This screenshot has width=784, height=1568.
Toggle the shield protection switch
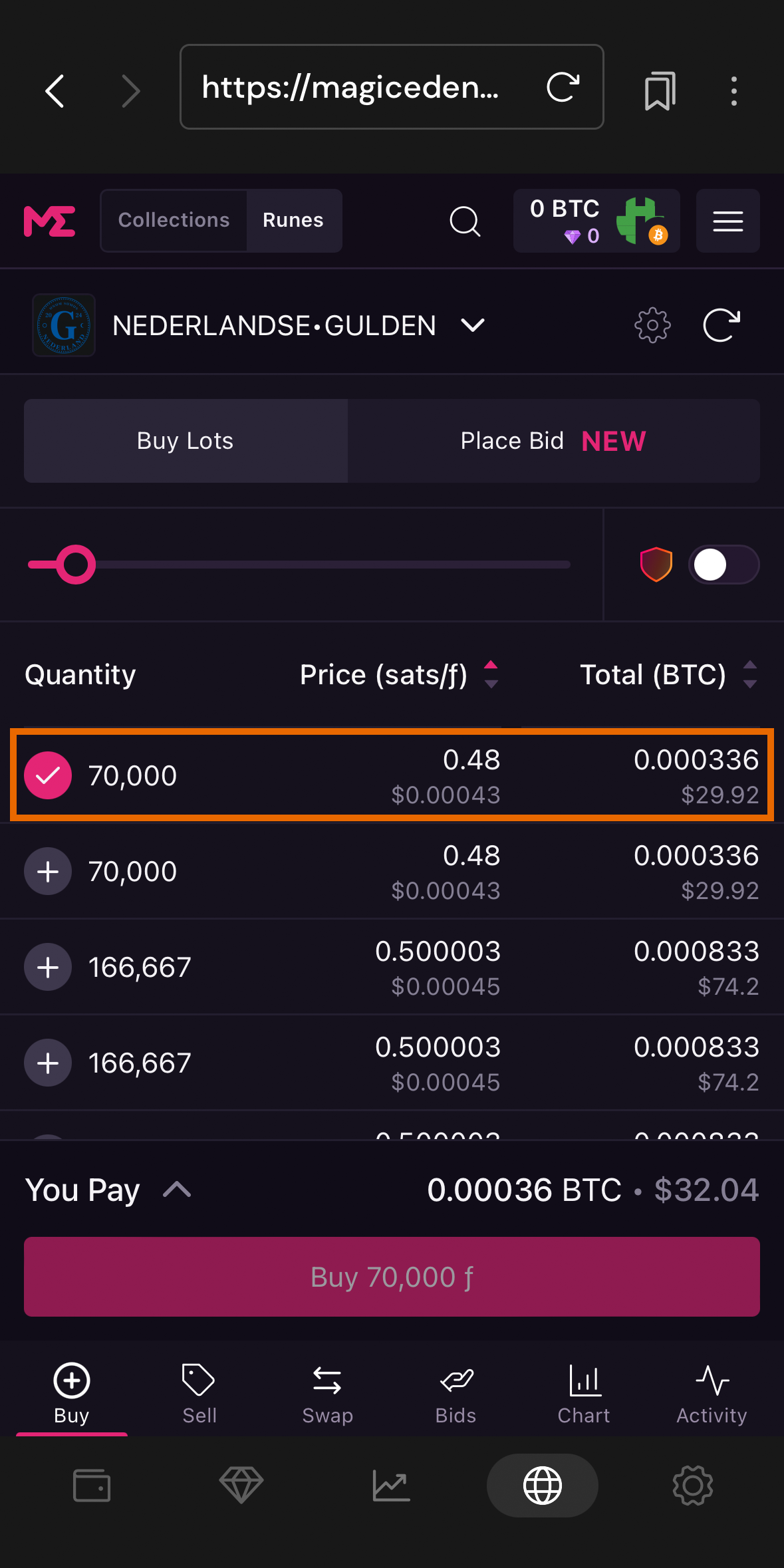point(723,565)
